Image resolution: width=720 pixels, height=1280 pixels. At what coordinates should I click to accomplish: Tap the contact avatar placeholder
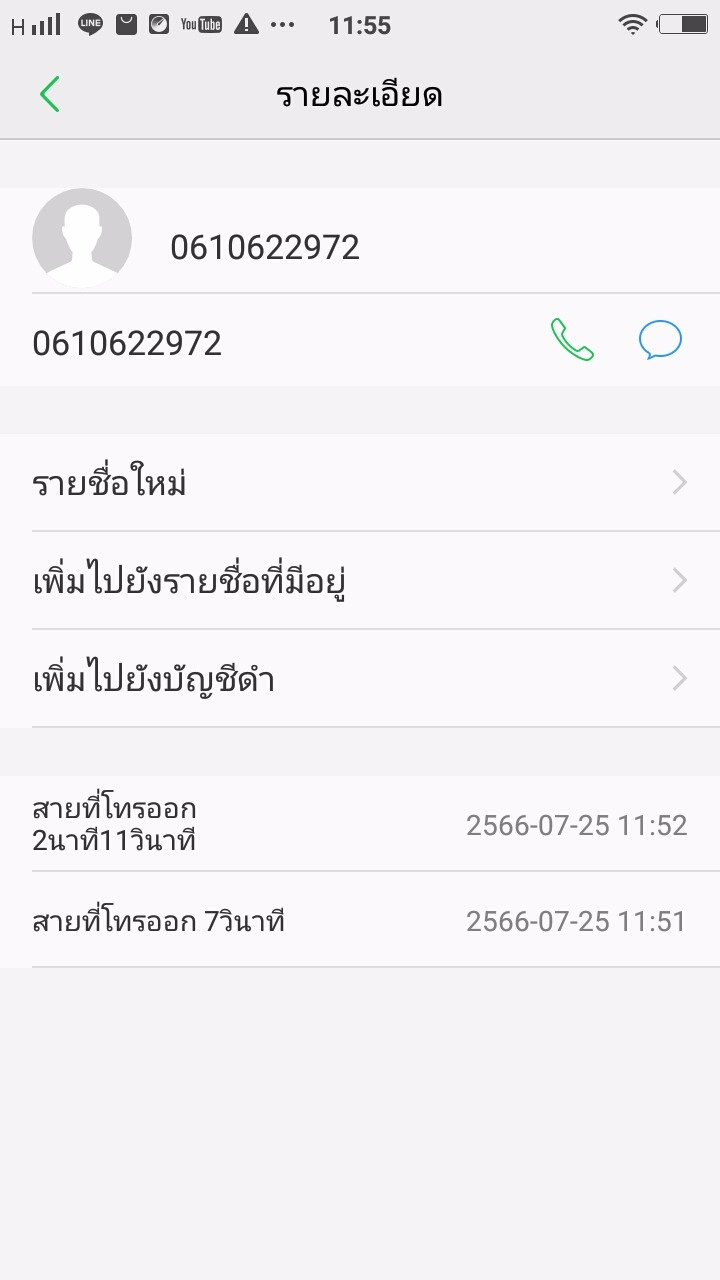(82, 238)
